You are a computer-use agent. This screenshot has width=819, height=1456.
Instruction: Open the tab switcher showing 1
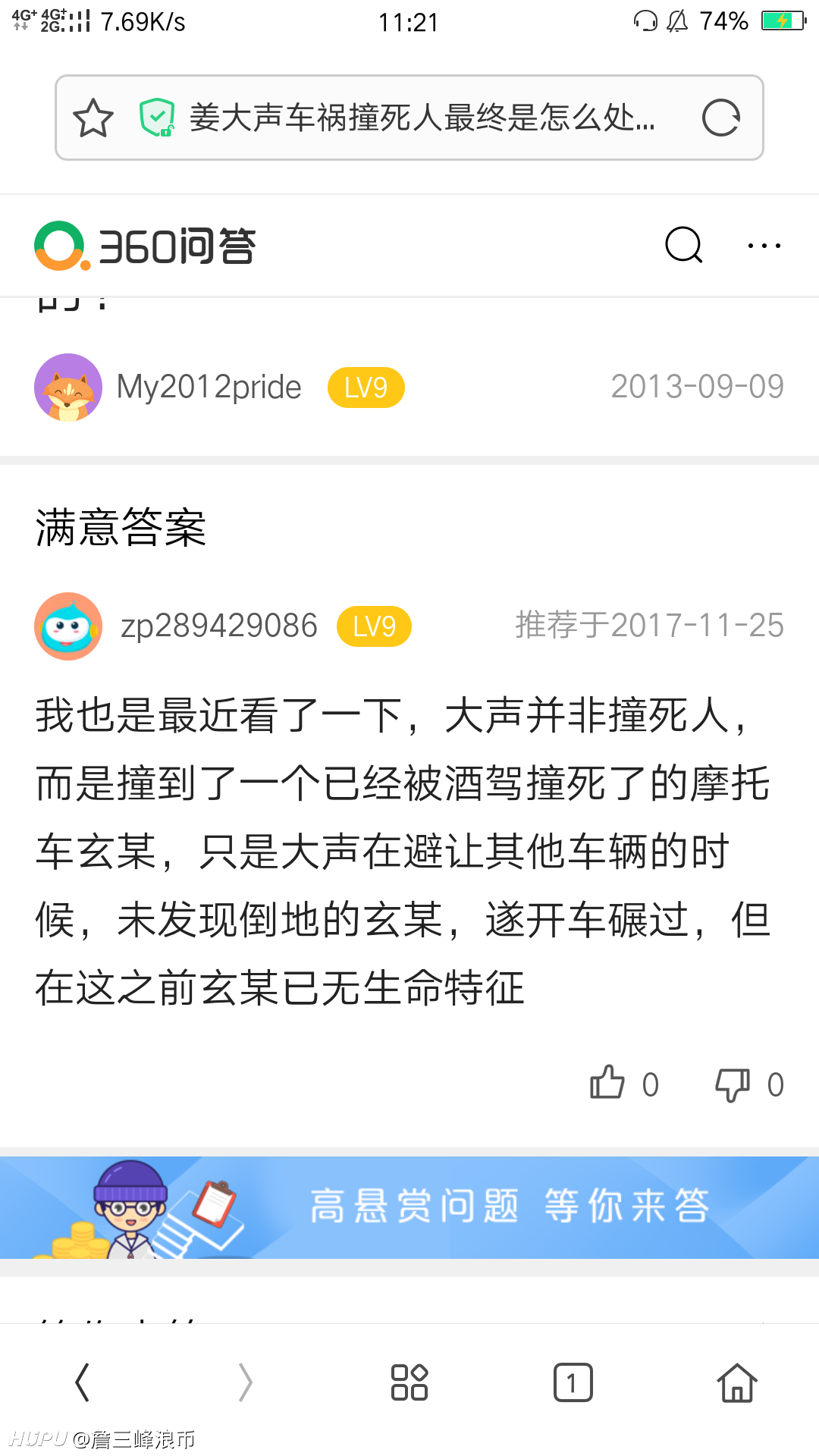(x=573, y=1382)
